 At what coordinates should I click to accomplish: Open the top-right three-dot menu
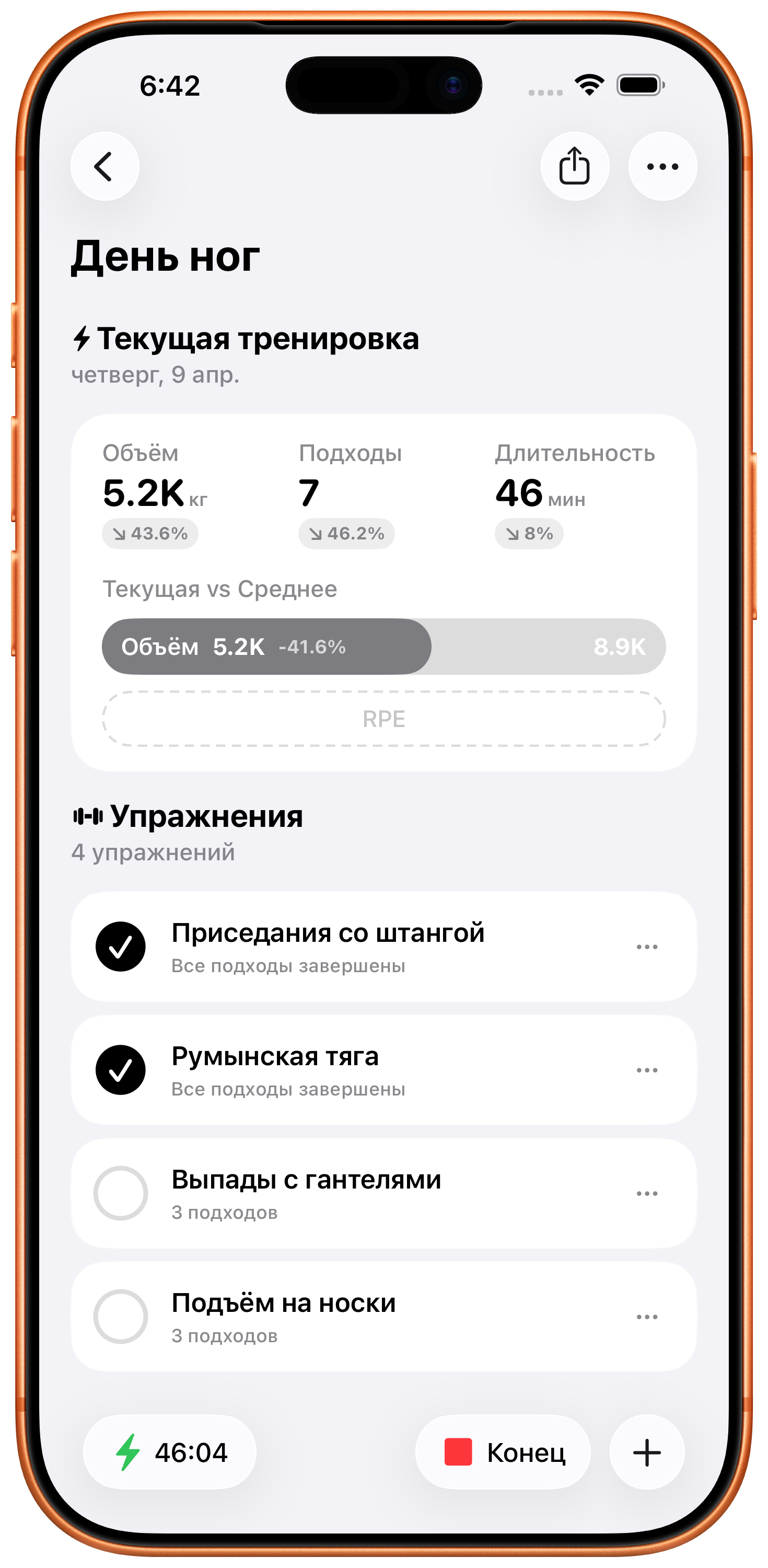pos(662,166)
